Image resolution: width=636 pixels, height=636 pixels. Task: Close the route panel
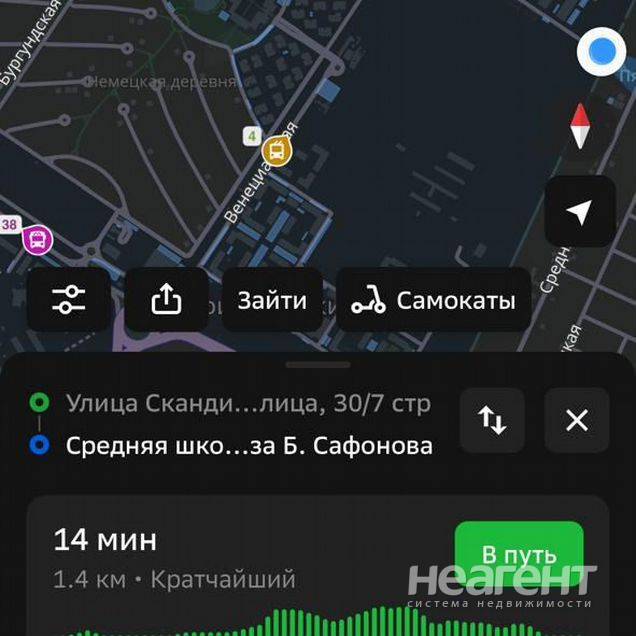click(x=577, y=420)
